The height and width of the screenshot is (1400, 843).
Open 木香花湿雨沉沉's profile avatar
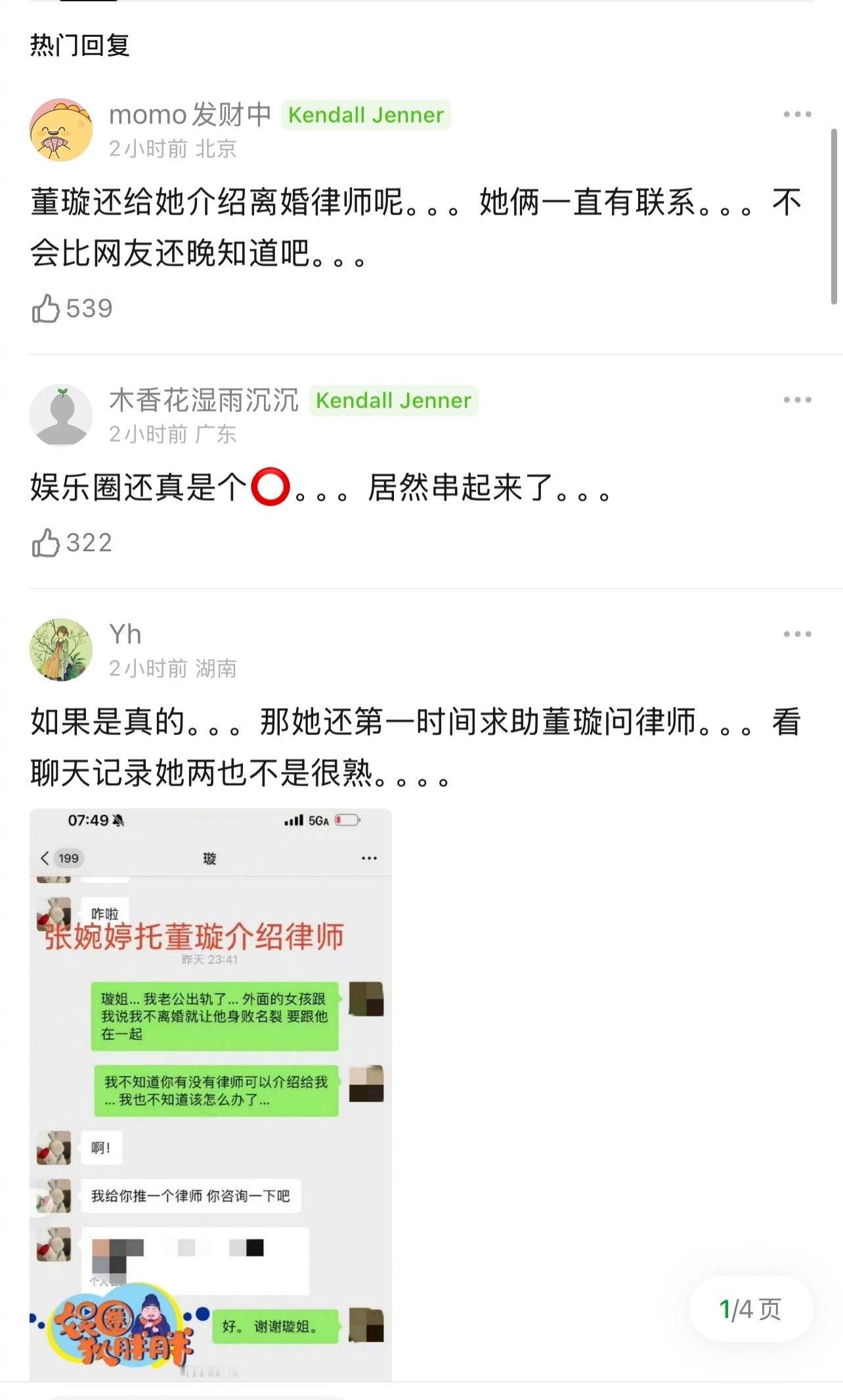coord(62,414)
